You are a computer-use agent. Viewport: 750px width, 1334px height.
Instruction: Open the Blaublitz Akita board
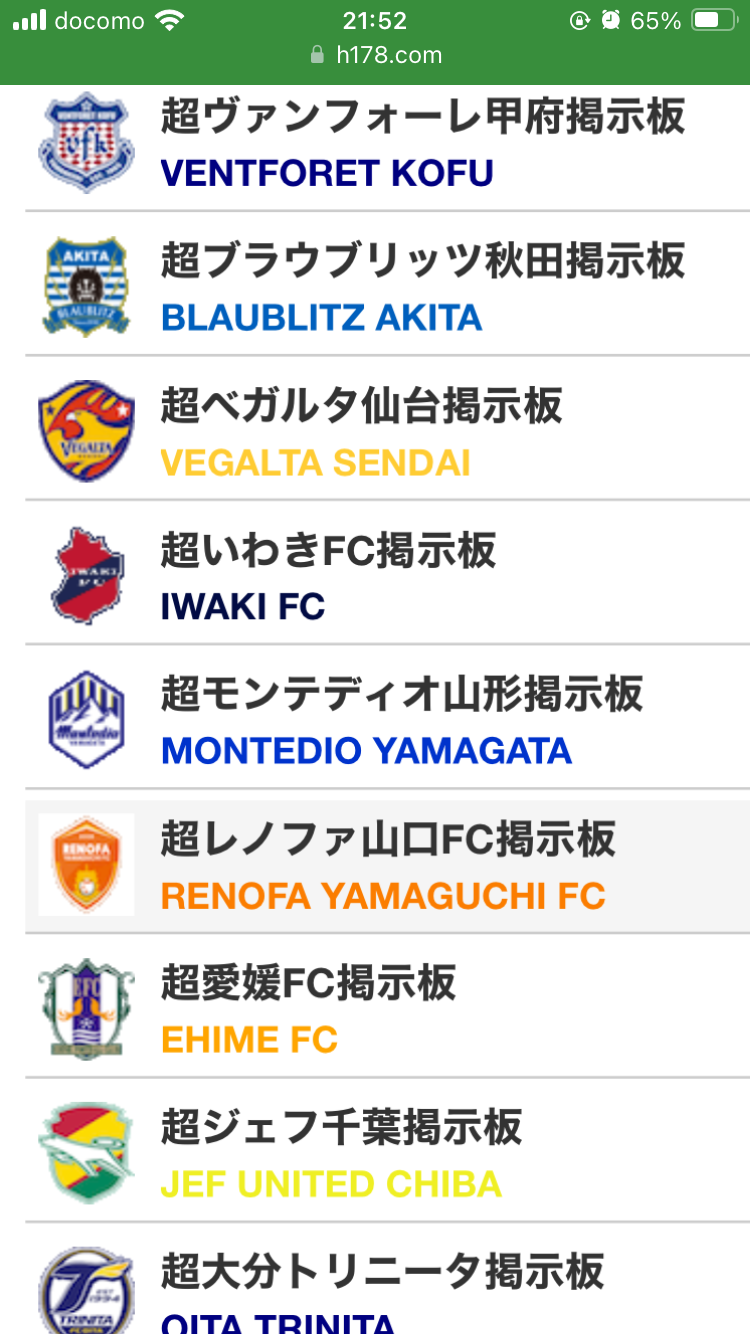(388, 286)
